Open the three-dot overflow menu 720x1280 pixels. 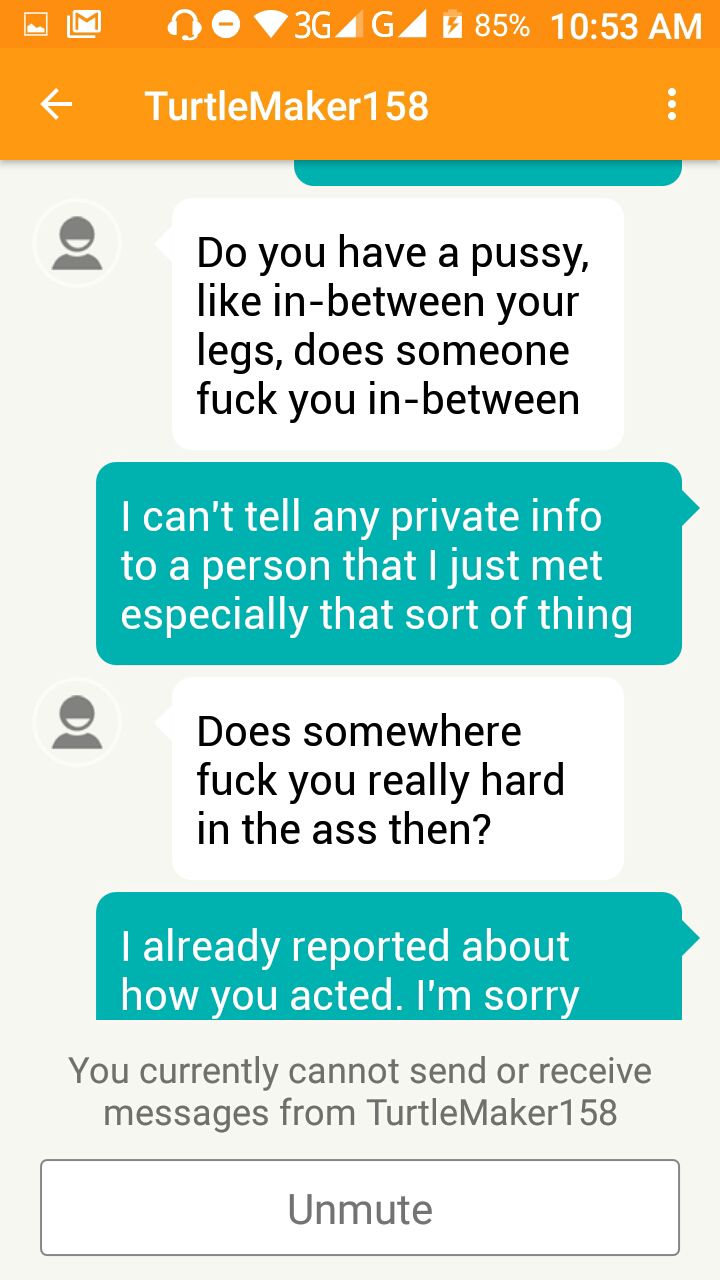(x=671, y=105)
